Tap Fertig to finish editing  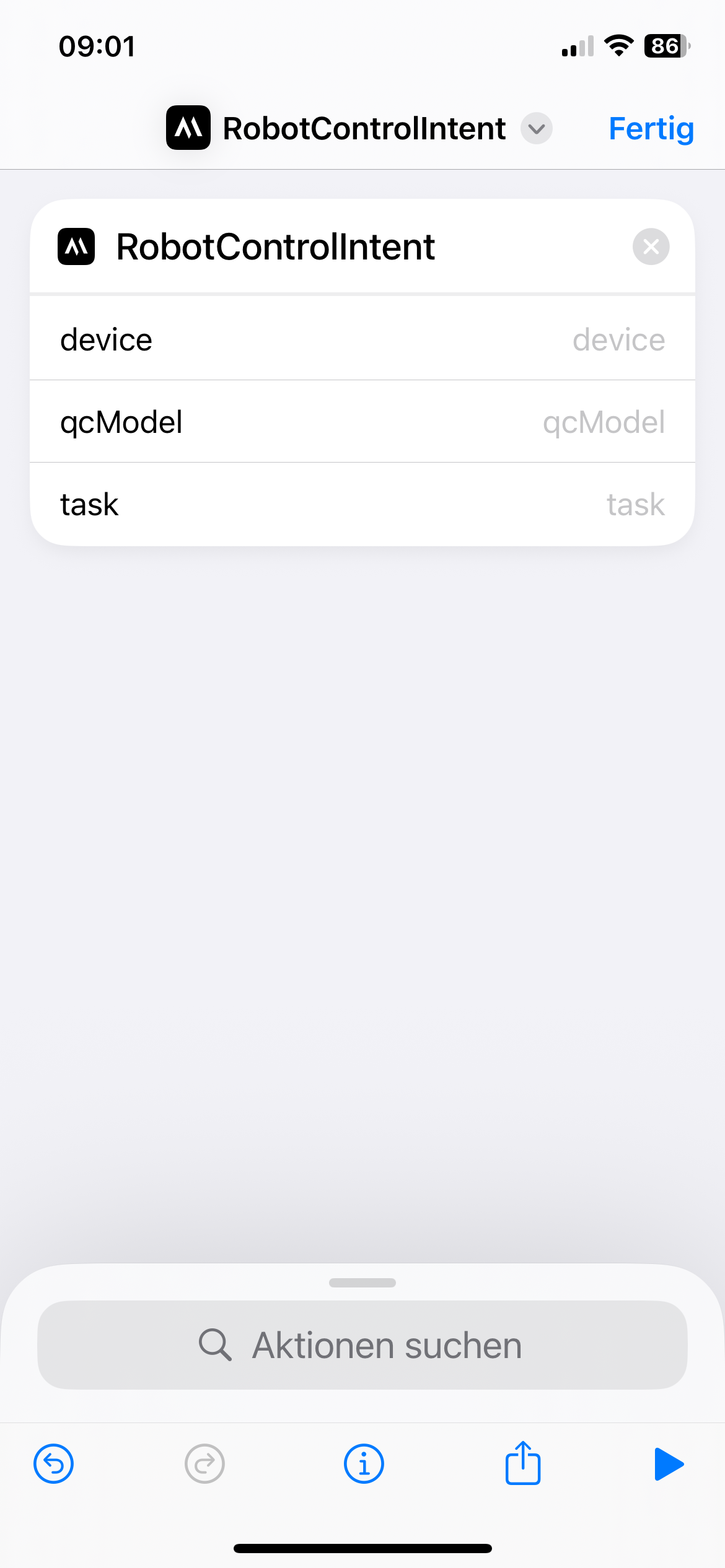651,129
